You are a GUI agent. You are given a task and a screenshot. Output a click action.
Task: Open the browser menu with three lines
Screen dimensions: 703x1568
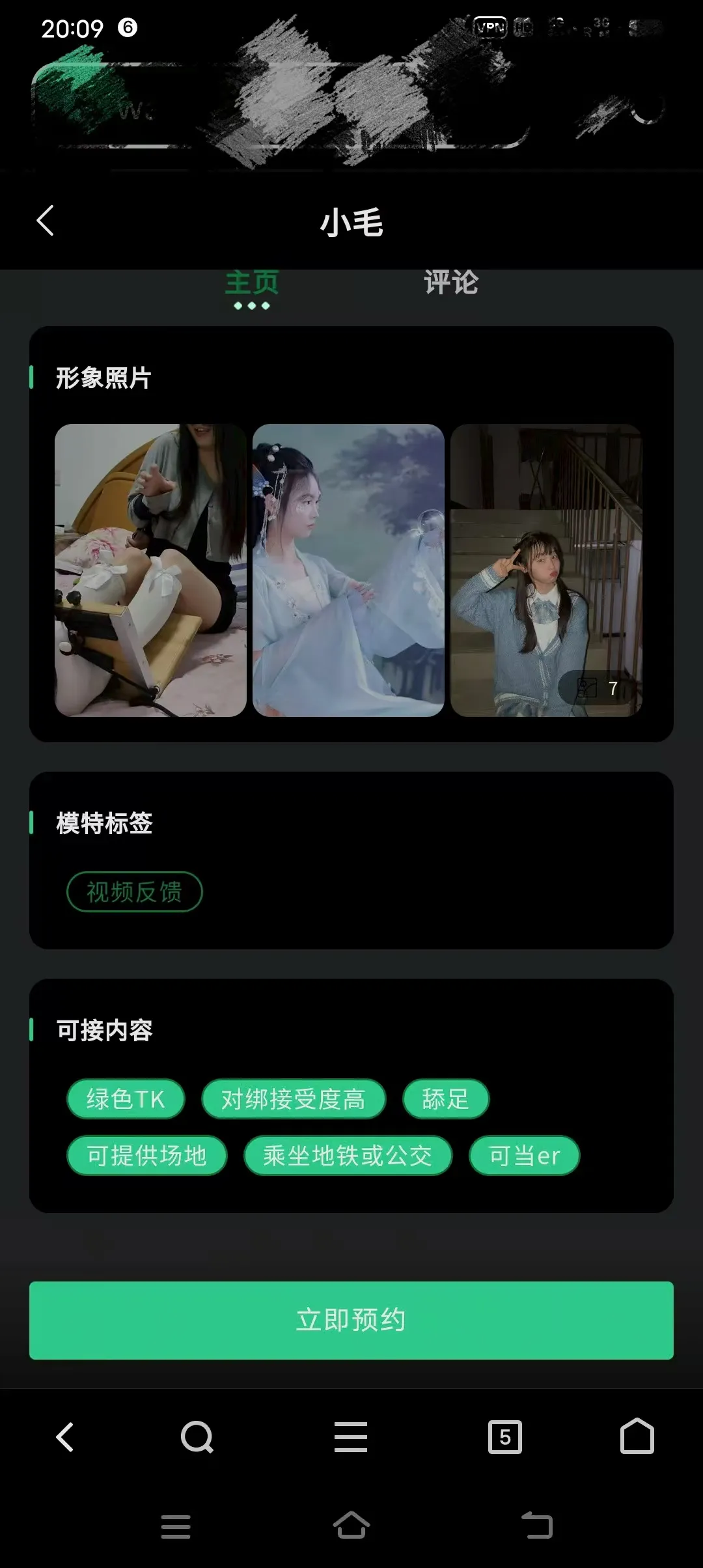click(351, 1436)
